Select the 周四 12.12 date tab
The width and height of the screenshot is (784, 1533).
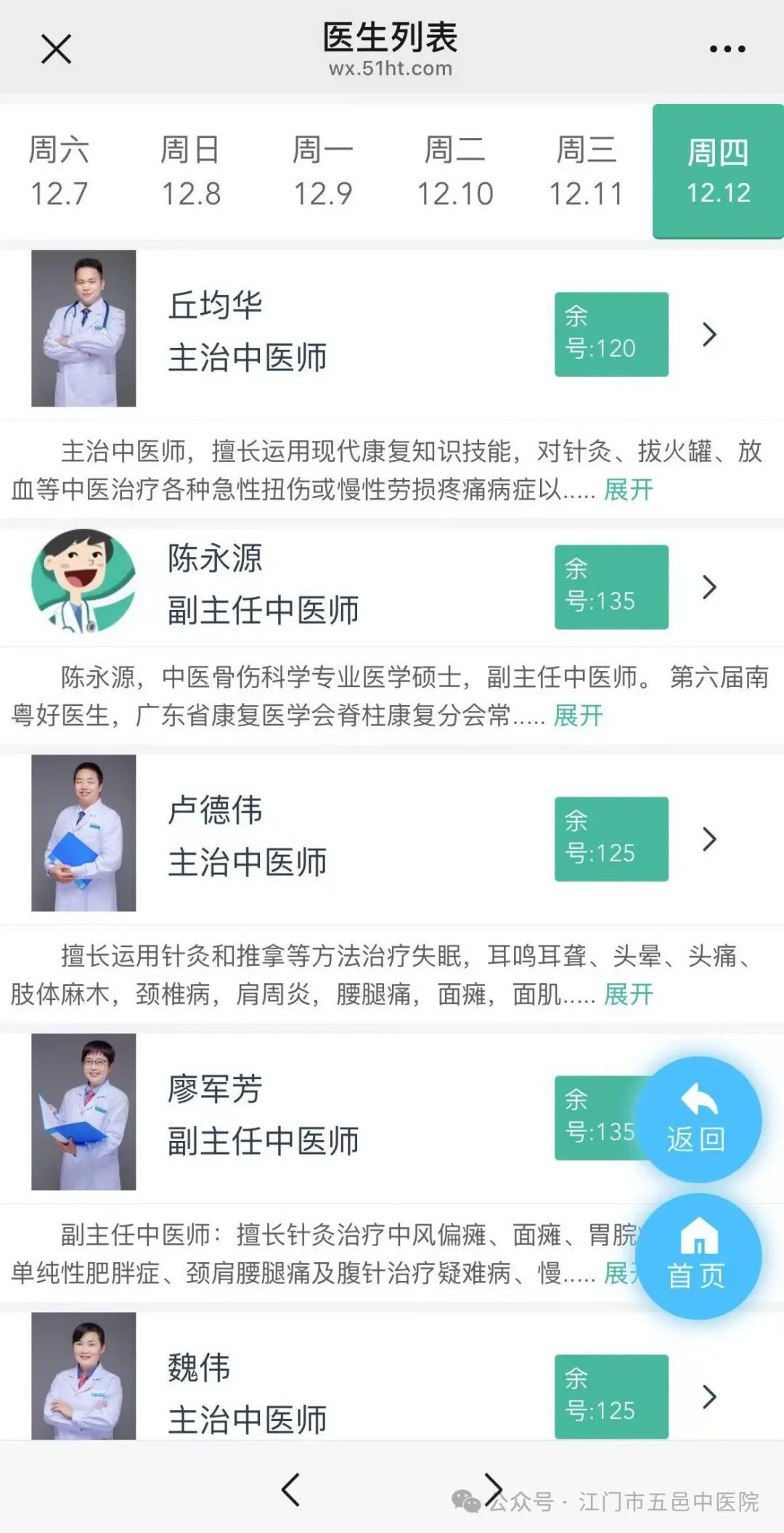coord(718,171)
